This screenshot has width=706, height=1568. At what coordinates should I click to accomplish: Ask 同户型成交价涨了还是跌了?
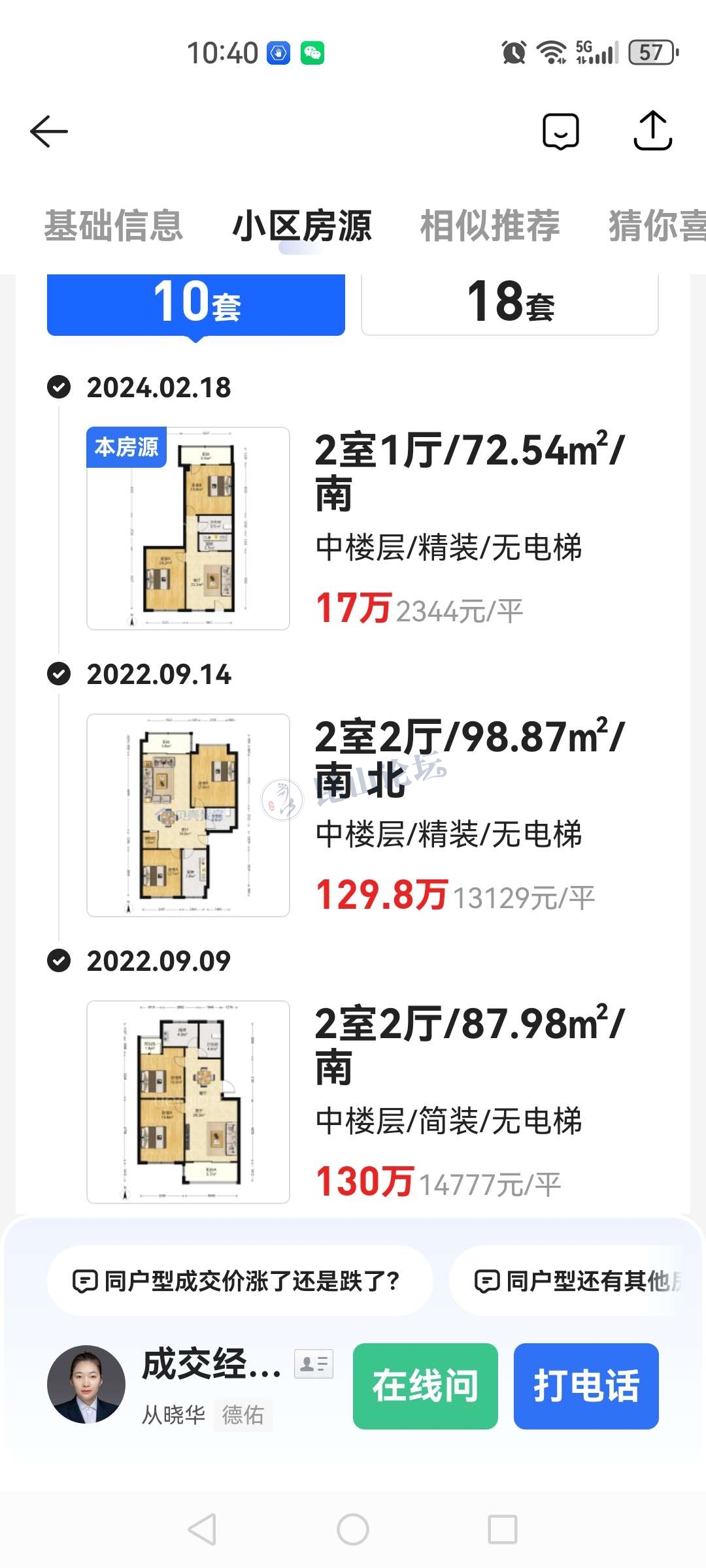pyautogui.click(x=239, y=1281)
